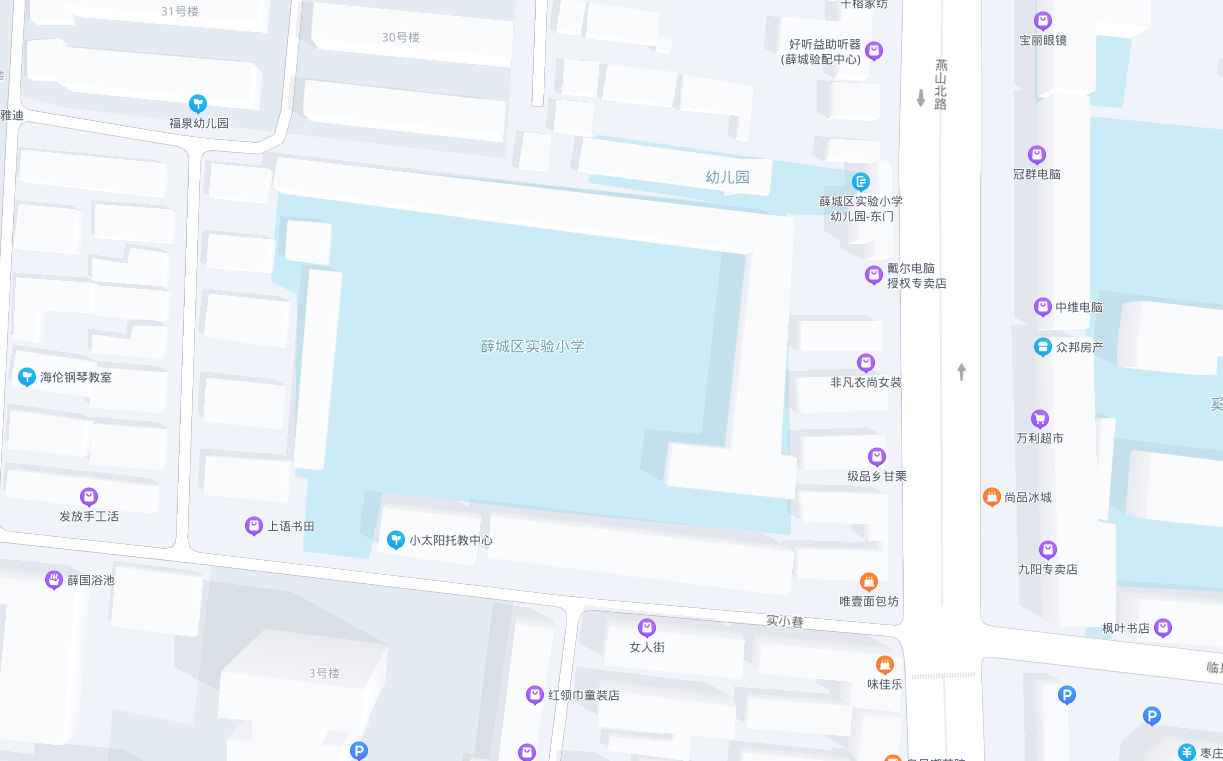Open the 好听益助听器 marker
Screen dimensions: 1223x761
pyautogui.click(x=874, y=50)
